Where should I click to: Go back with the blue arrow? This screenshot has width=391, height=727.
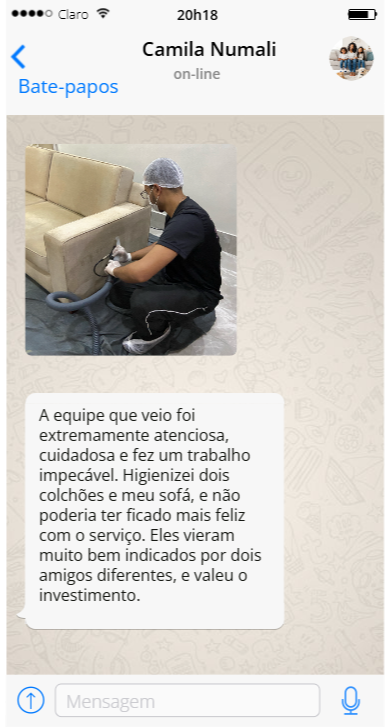(x=18, y=57)
